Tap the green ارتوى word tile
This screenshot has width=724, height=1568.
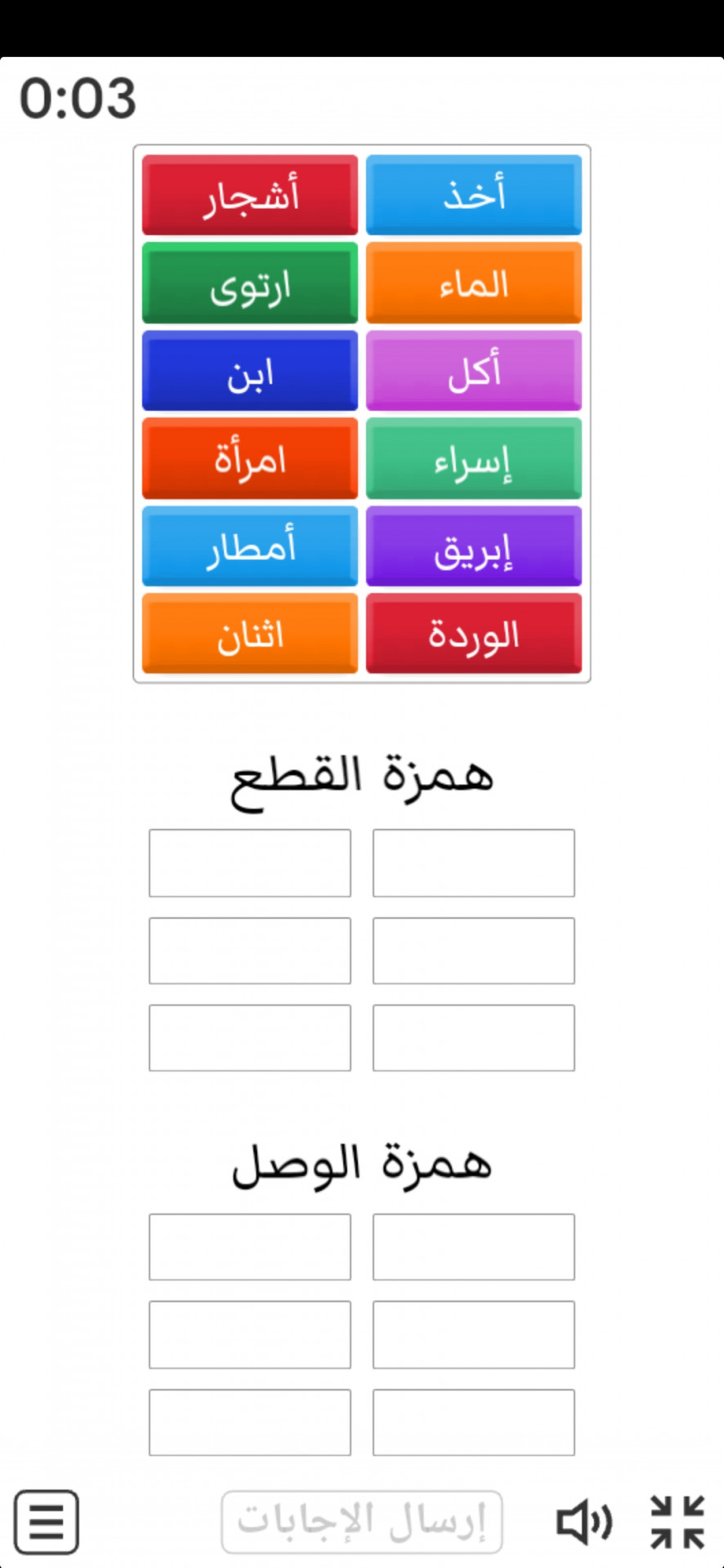pos(250,283)
